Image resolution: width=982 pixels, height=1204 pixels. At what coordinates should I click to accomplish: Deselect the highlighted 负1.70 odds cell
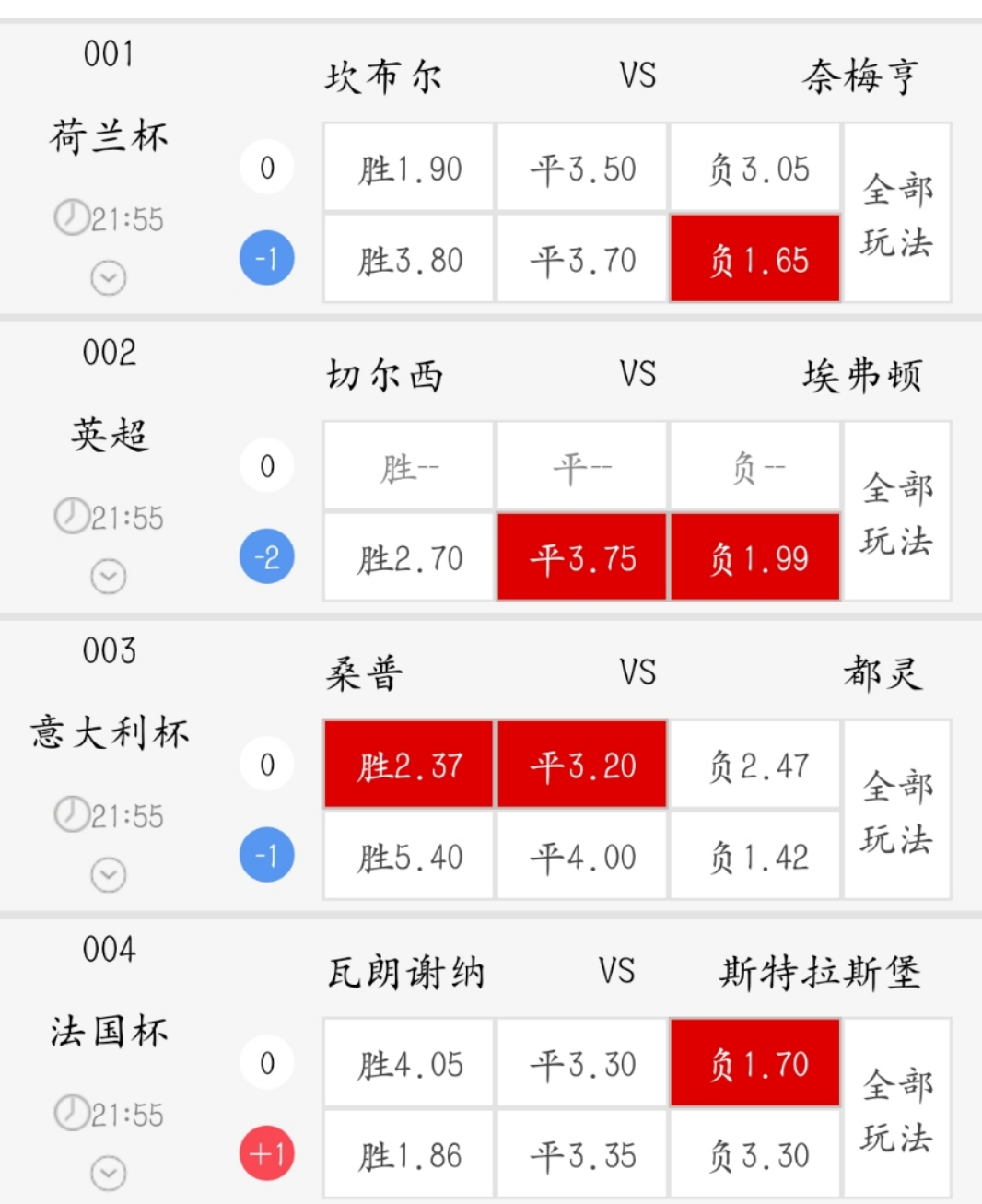tap(755, 1062)
